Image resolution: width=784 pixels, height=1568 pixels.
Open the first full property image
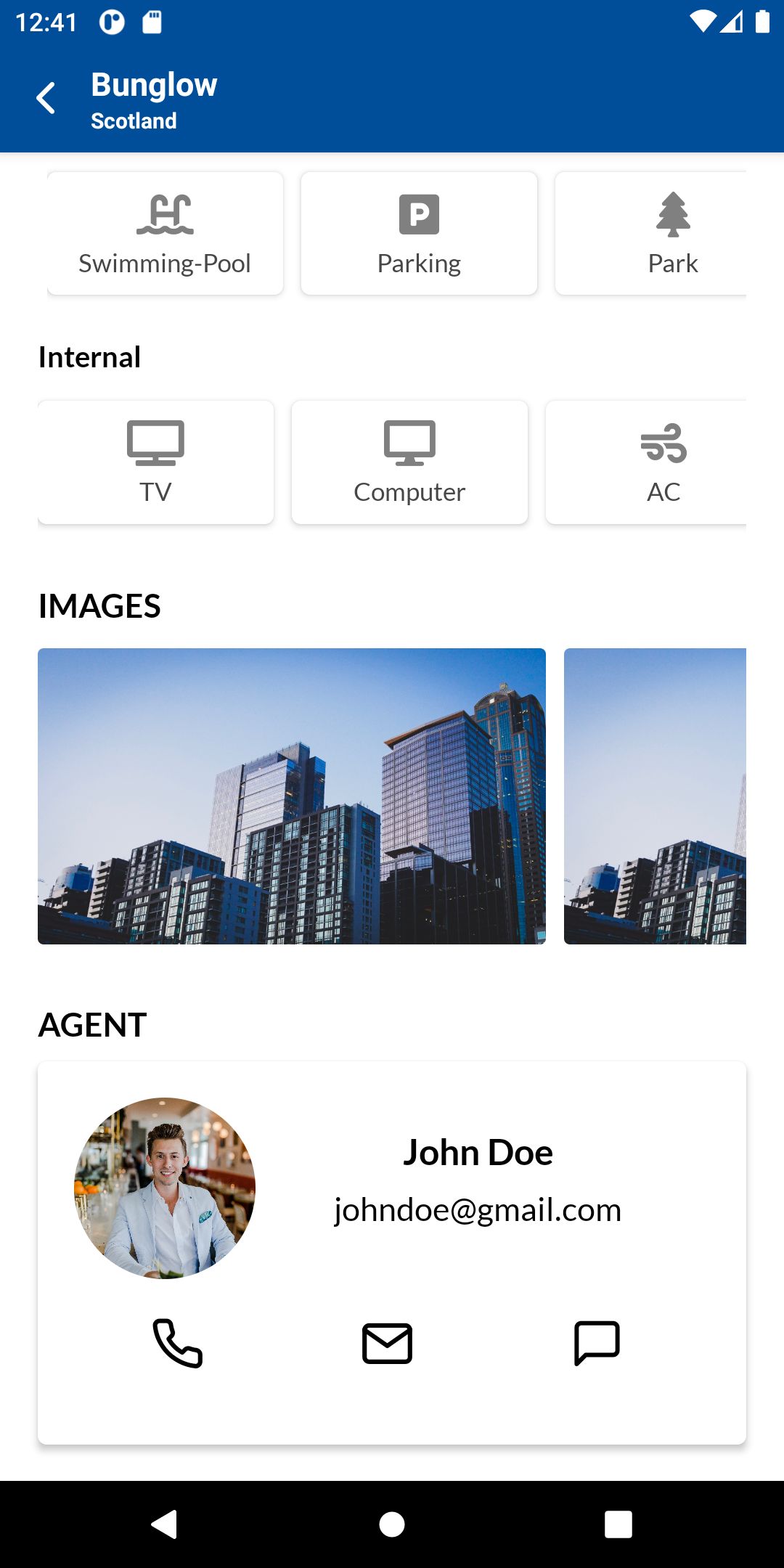(x=292, y=796)
